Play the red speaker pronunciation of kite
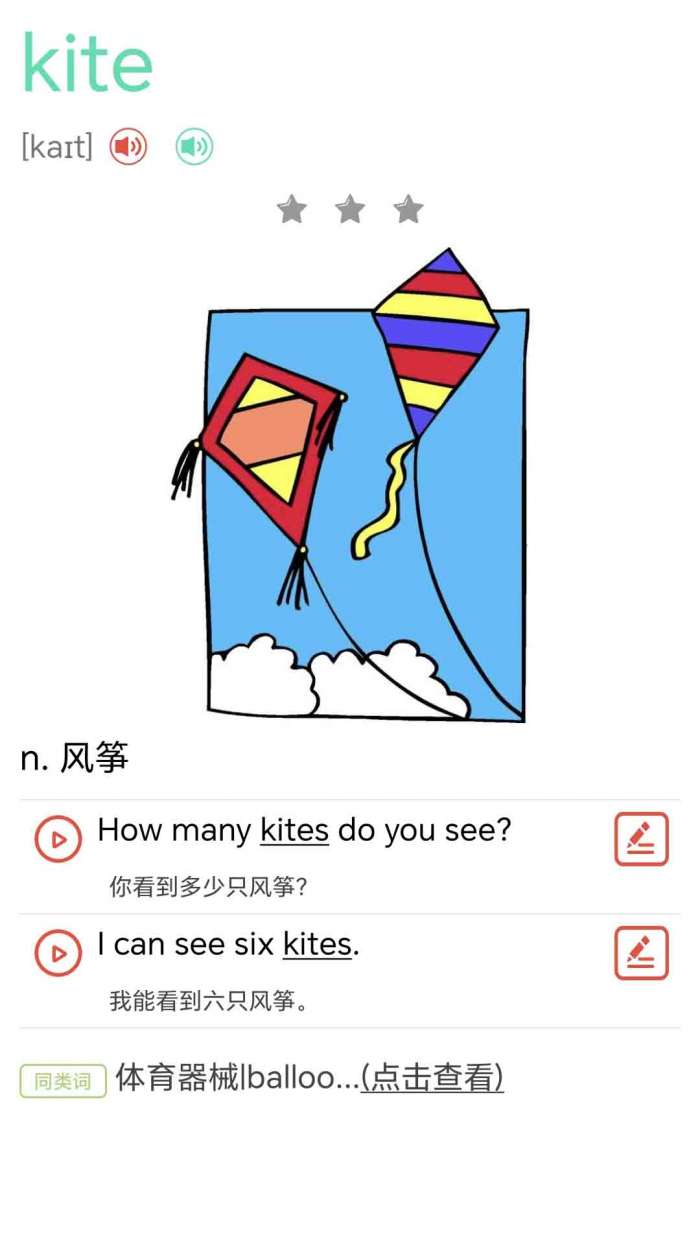This screenshot has height=1244, width=700. coord(128,147)
